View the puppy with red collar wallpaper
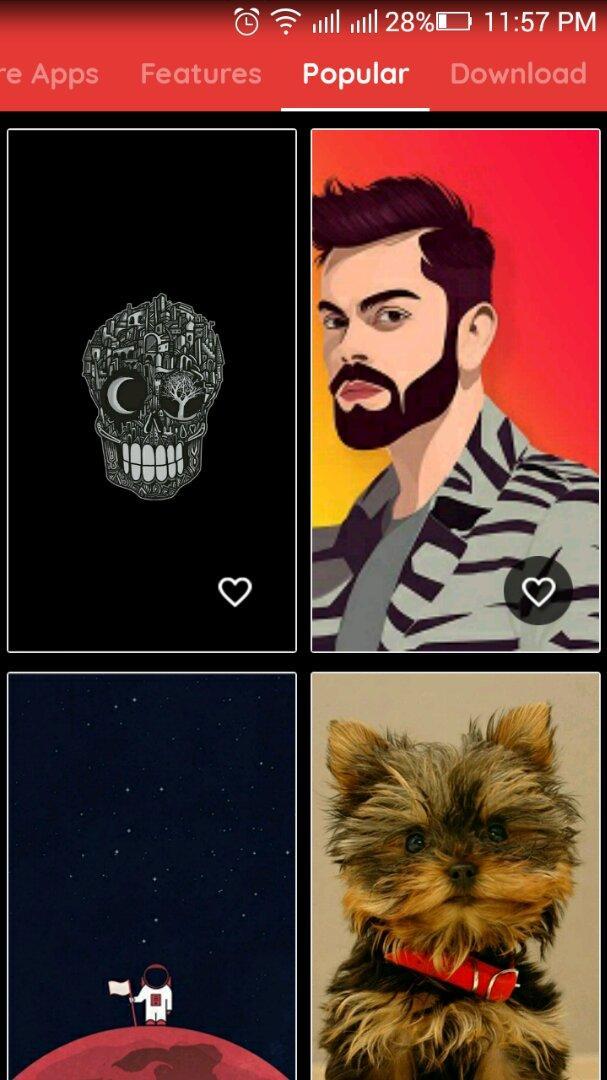This screenshot has width=607, height=1080. (455, 875)
